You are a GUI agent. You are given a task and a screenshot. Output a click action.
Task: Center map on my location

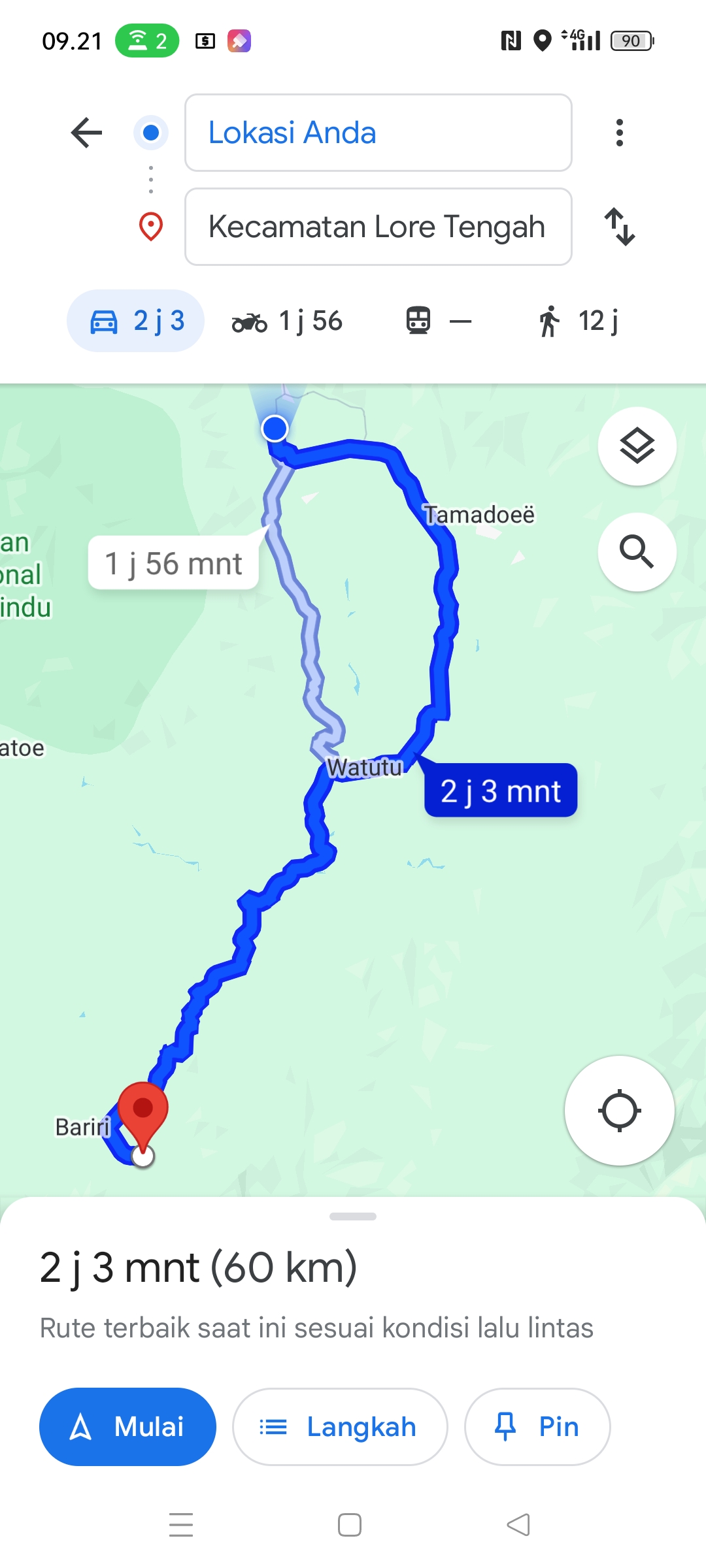click(x=620, y=1111)
